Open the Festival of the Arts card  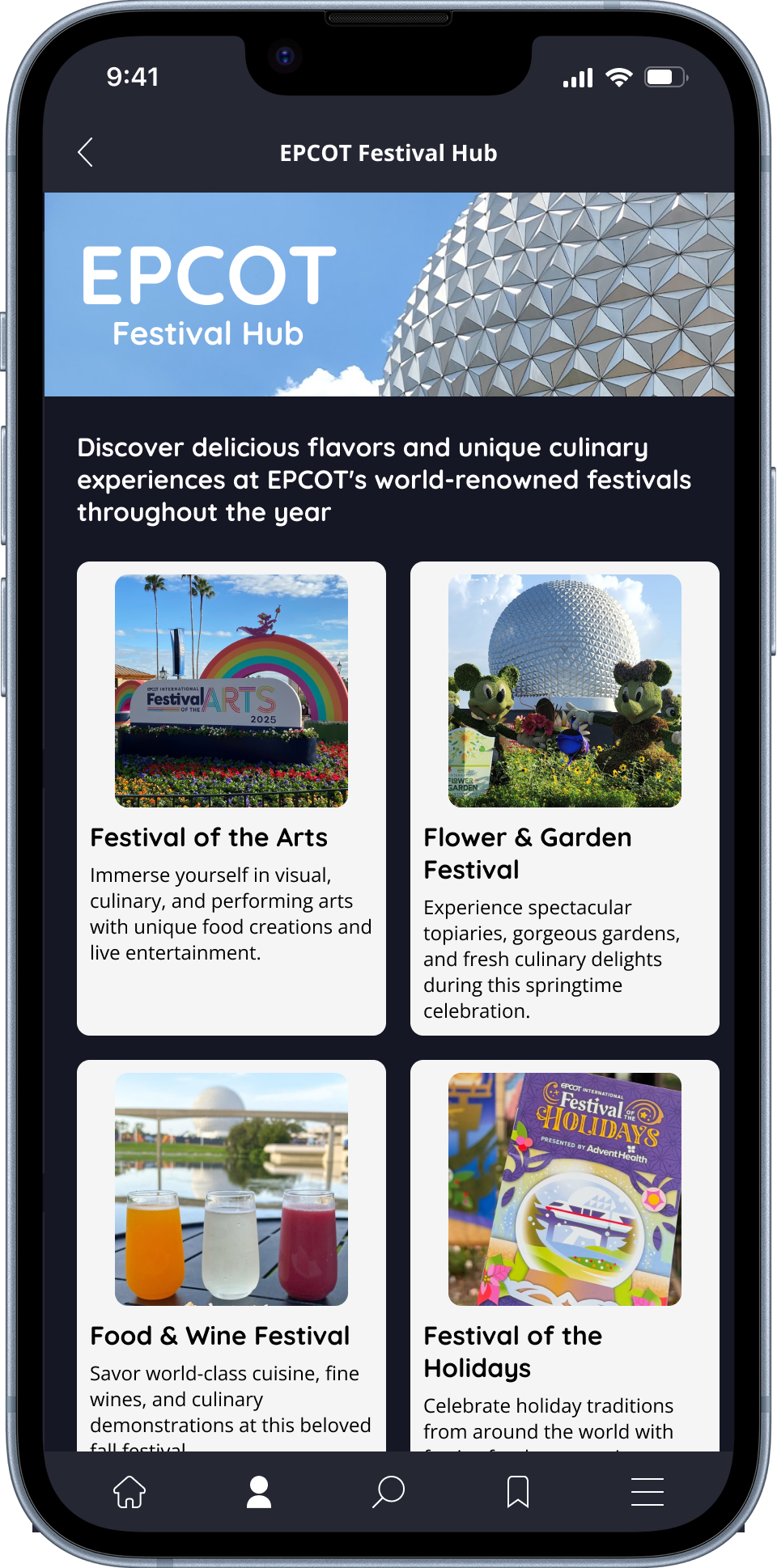point(231,797)
